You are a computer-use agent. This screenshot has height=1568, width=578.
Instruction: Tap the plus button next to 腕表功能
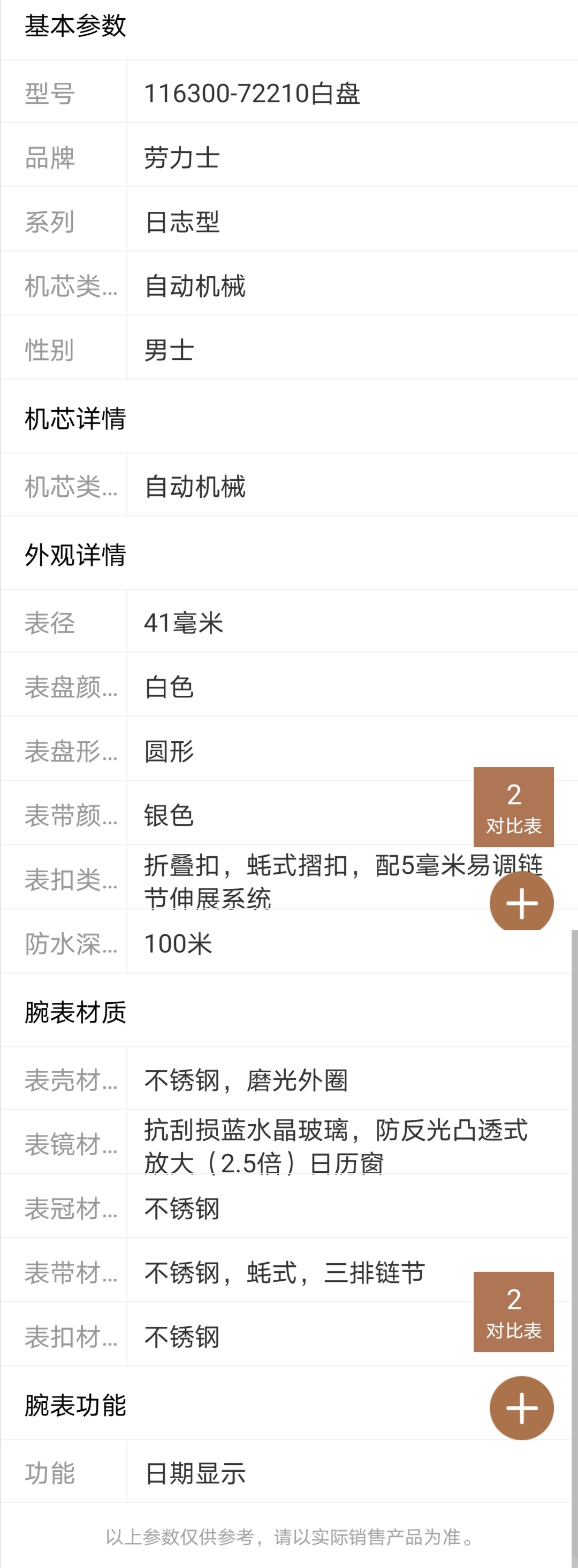tap(521, 1408)
